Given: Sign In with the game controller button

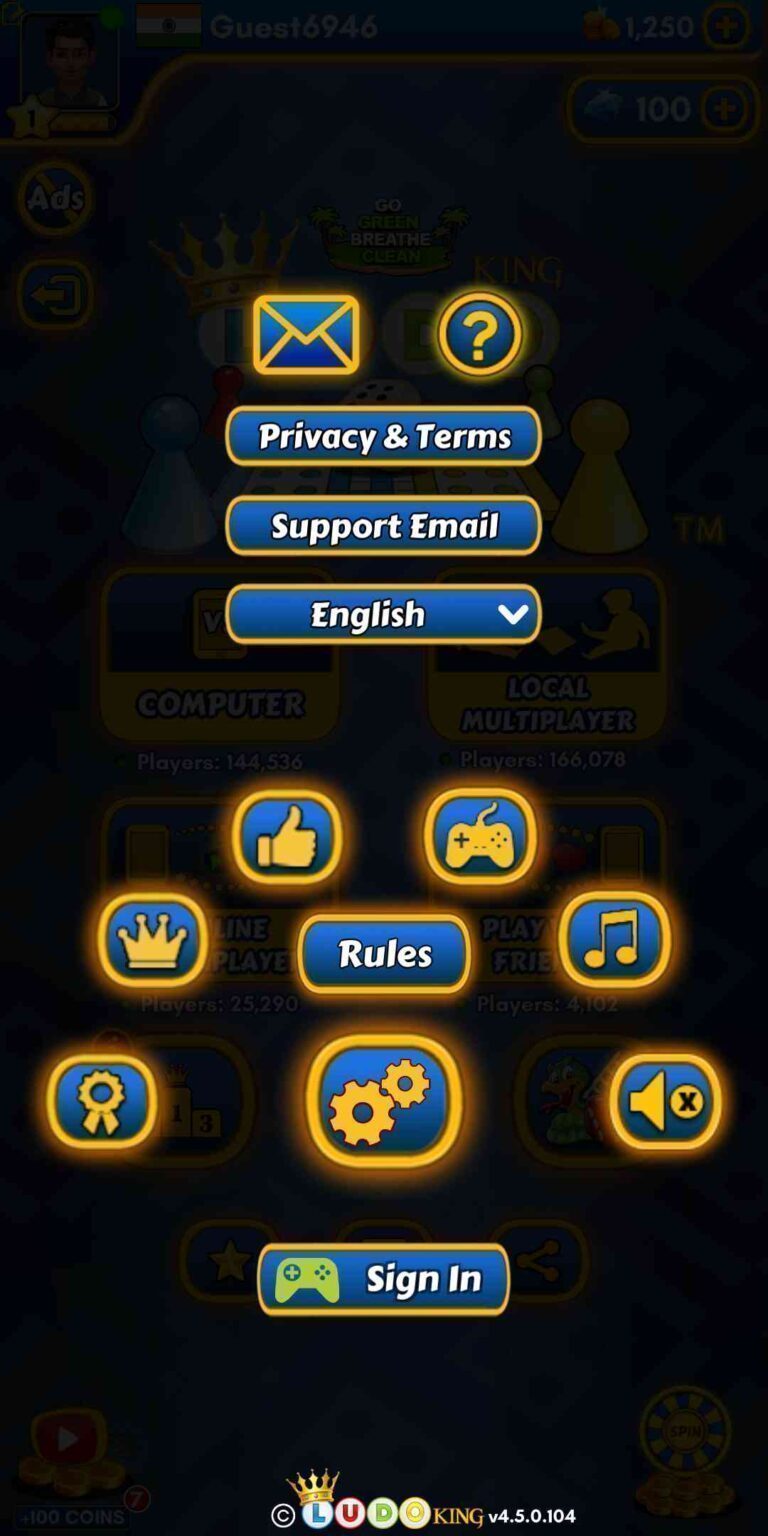Looking at the screenshot, I should coord(384,1279).
